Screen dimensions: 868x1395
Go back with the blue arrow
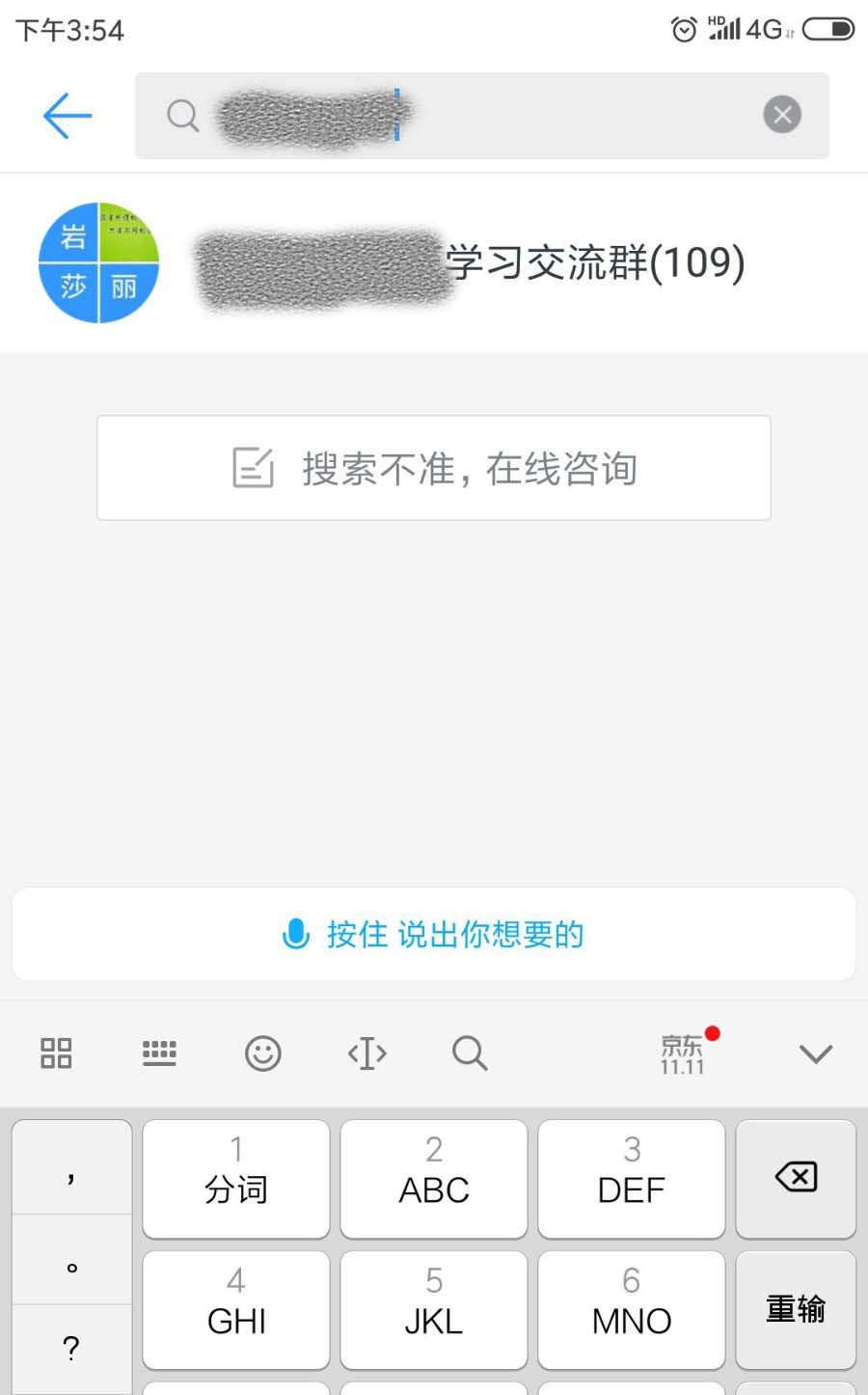68,116
